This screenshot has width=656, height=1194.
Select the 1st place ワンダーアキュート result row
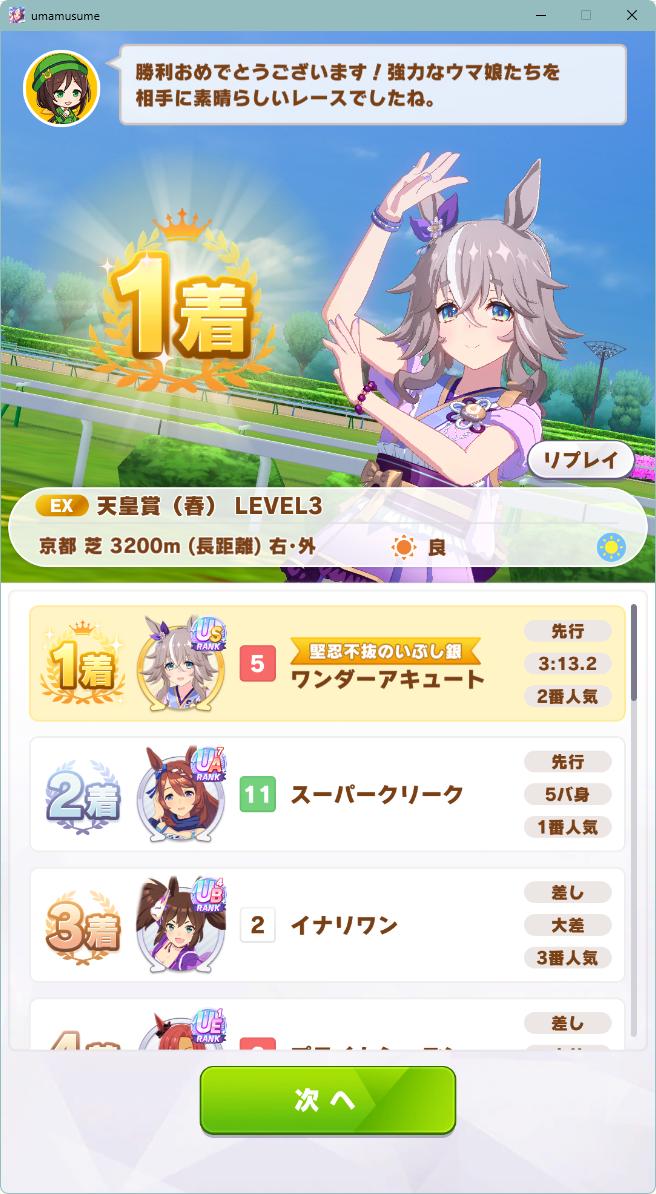327,663
